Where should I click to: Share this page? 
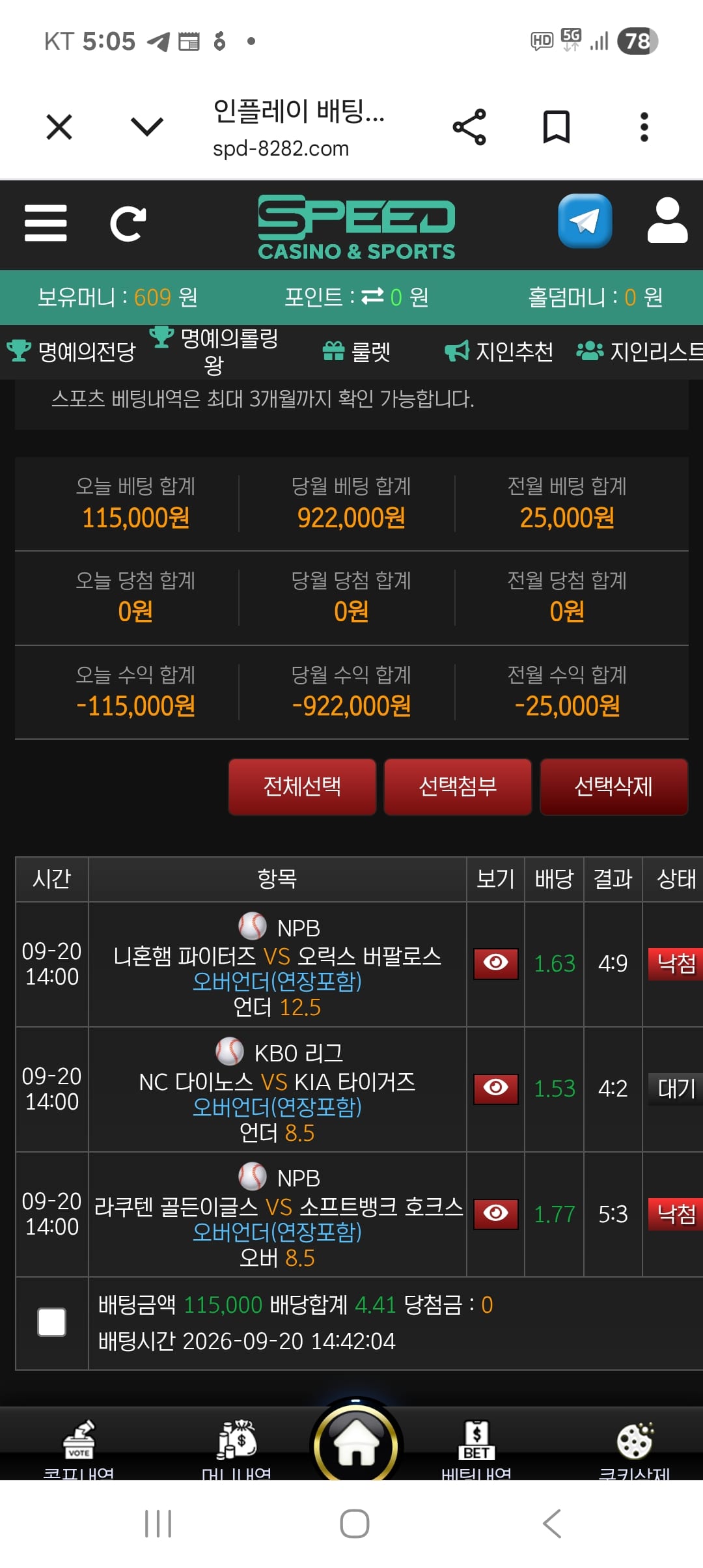(x=469, y=127)
